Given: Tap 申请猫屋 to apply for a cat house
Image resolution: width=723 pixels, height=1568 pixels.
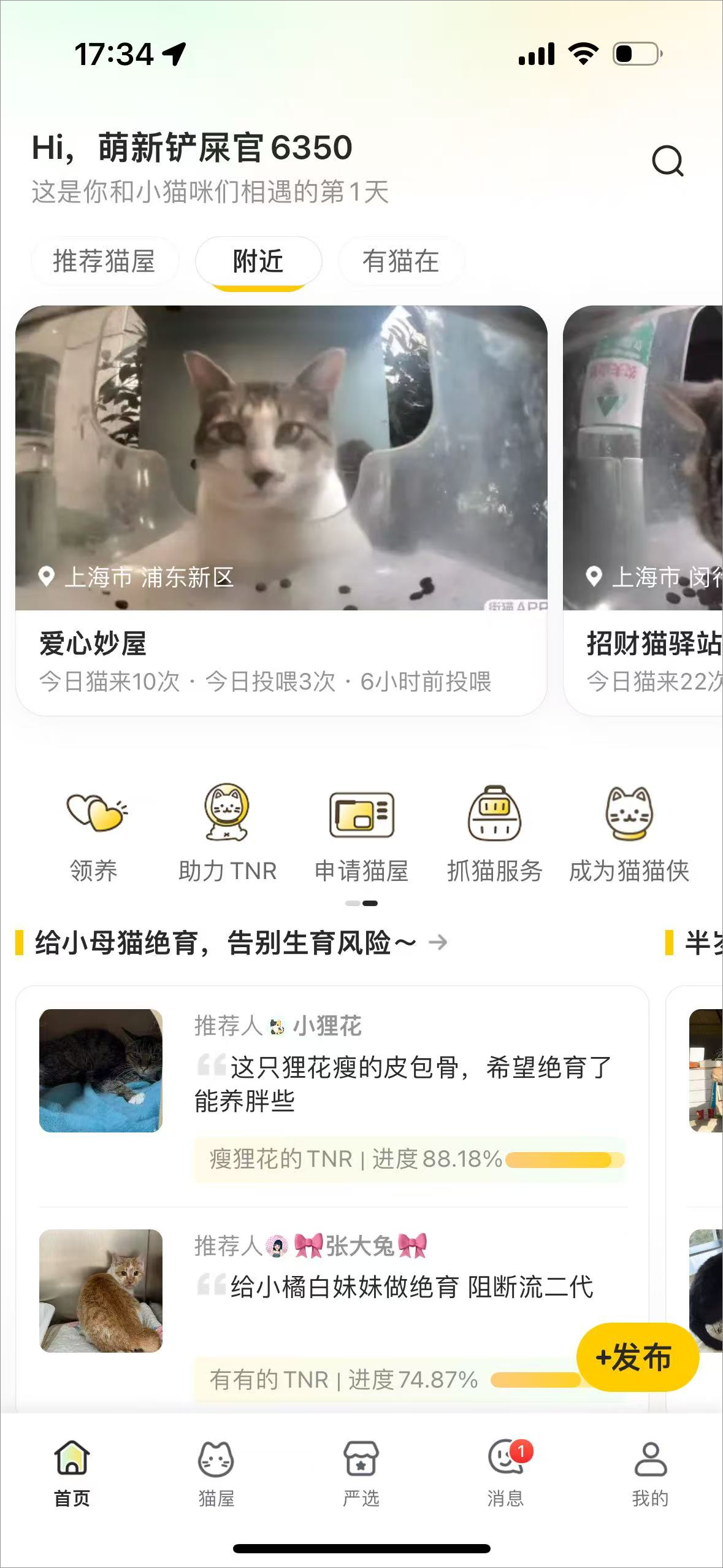Looking at the screenshot, I should 361,832.
